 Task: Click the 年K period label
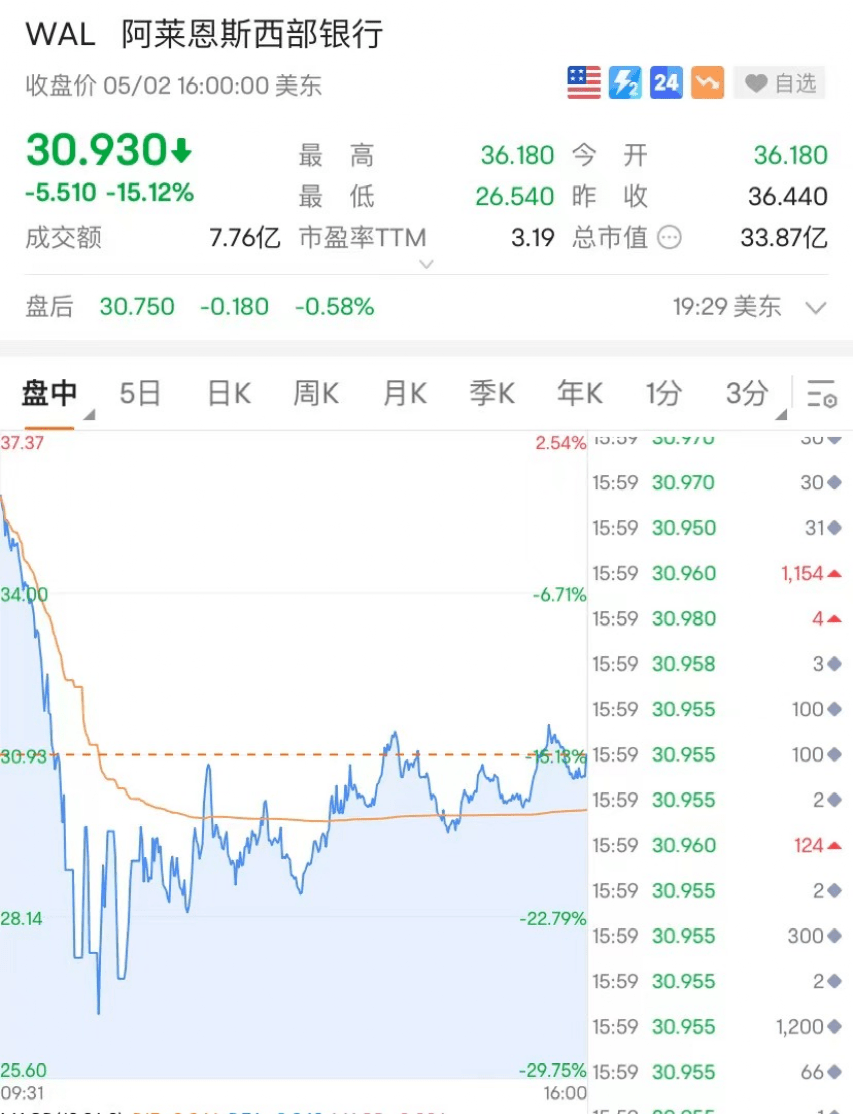click(578, 394)
